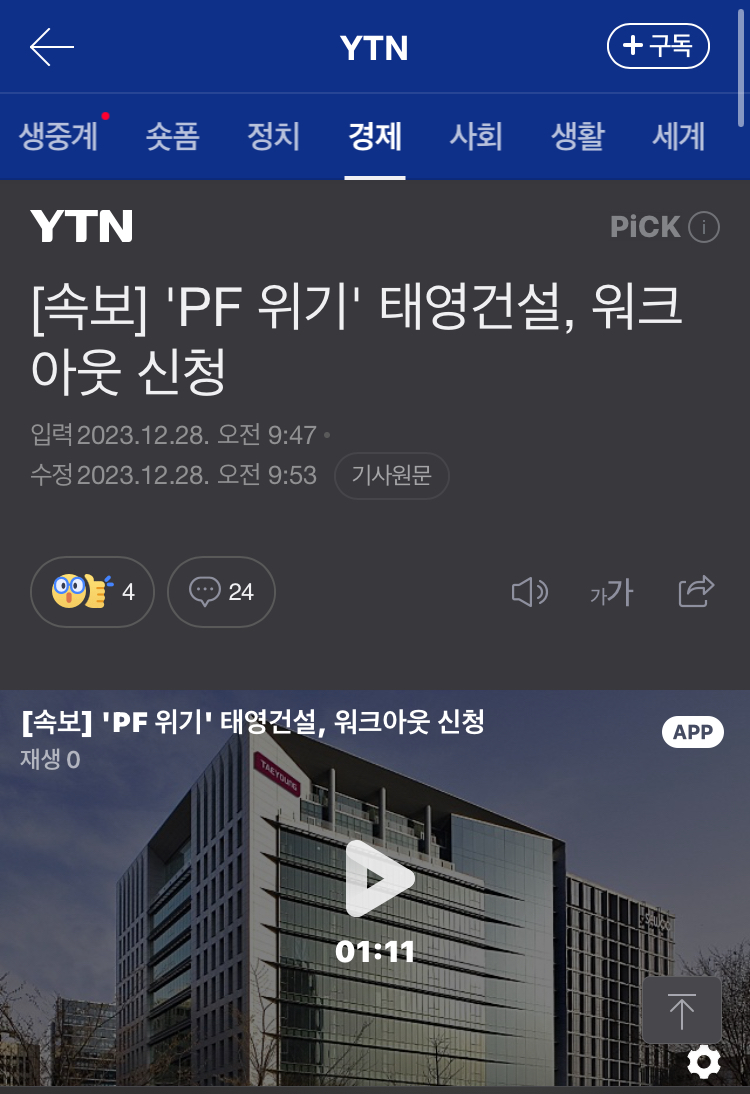Listen to article with speaker icon
750x1094 pixels.
pos(529,592)
